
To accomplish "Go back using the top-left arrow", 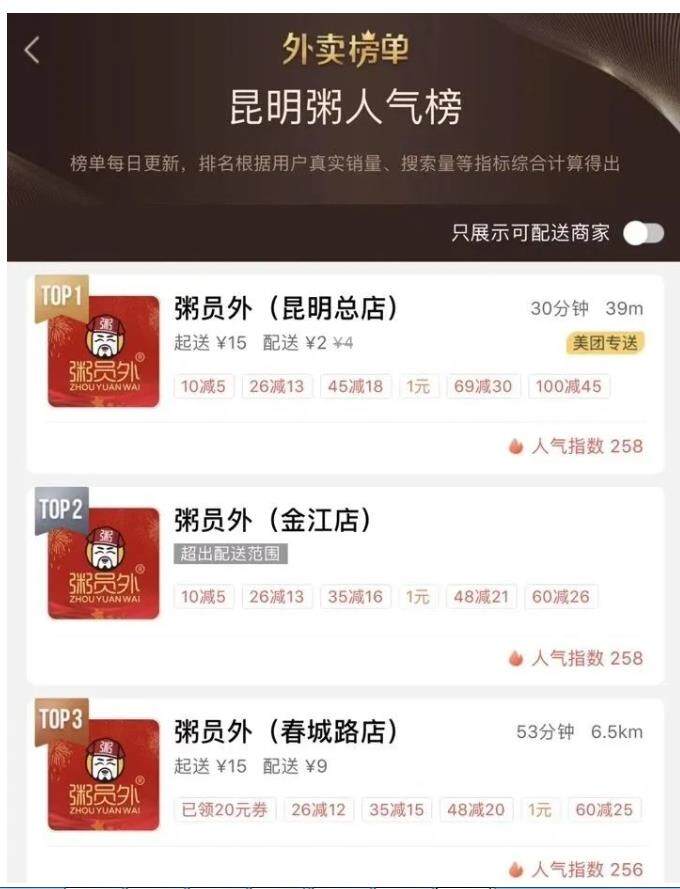I will click(32, 50).
